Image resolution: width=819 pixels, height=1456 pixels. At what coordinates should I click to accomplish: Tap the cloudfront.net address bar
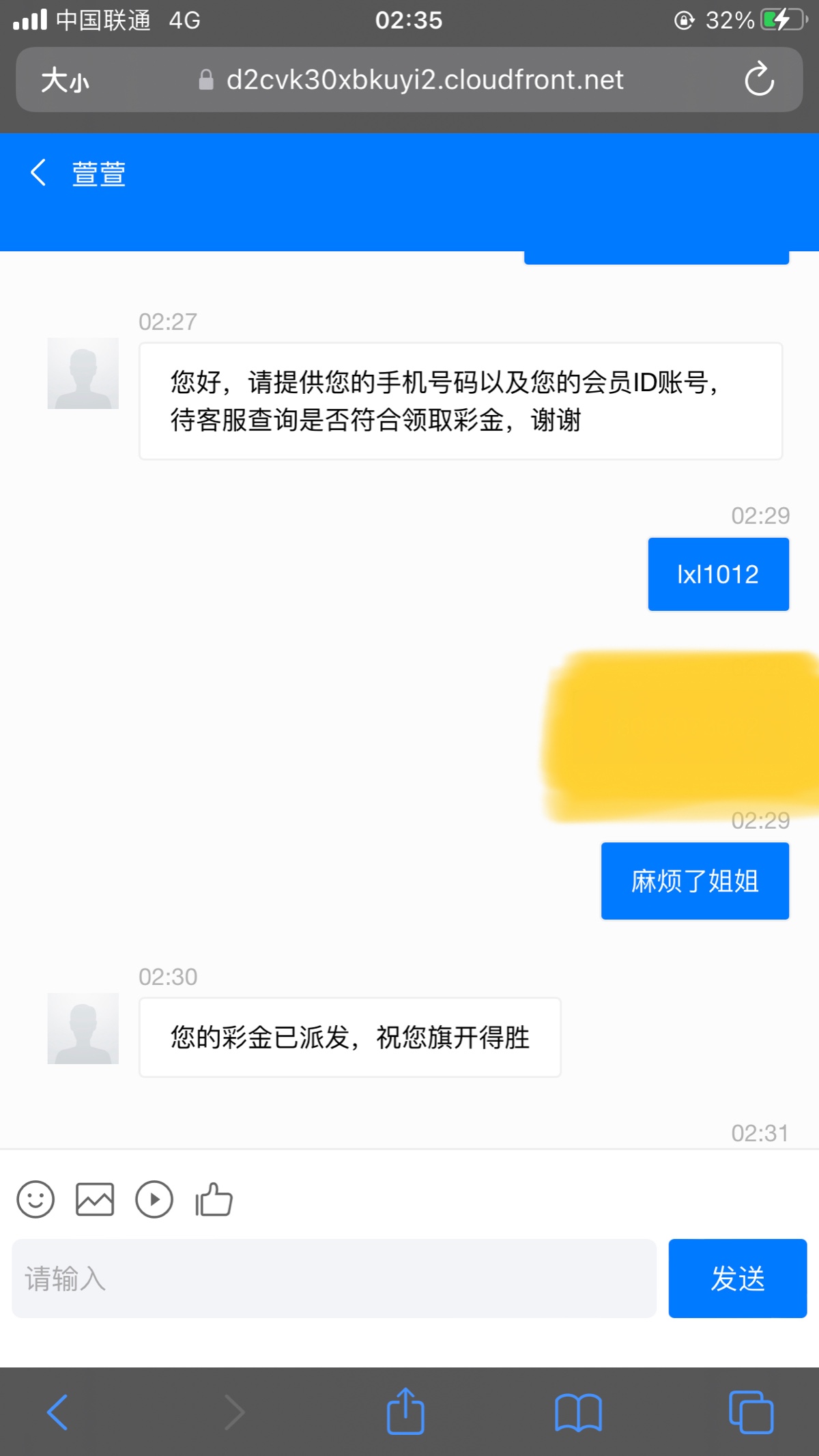pyautogui.click(x=410, y=80)
